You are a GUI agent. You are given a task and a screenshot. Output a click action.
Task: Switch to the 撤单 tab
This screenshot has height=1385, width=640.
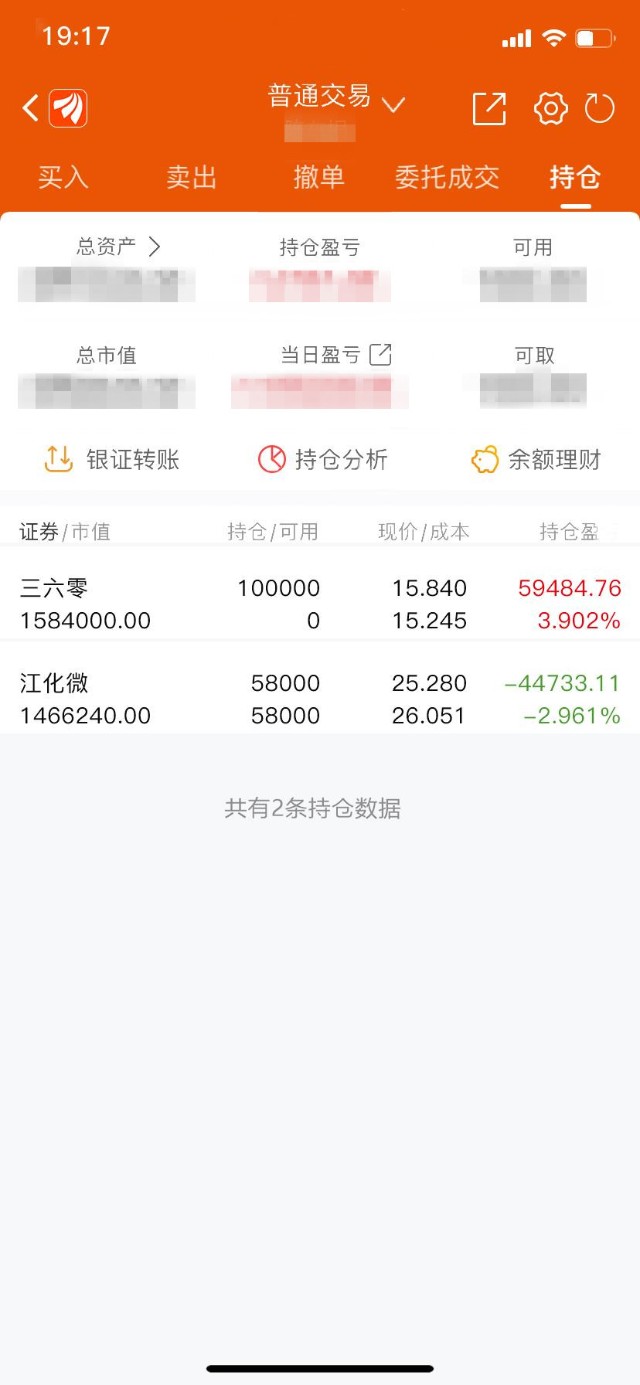(x=319, y=177)
